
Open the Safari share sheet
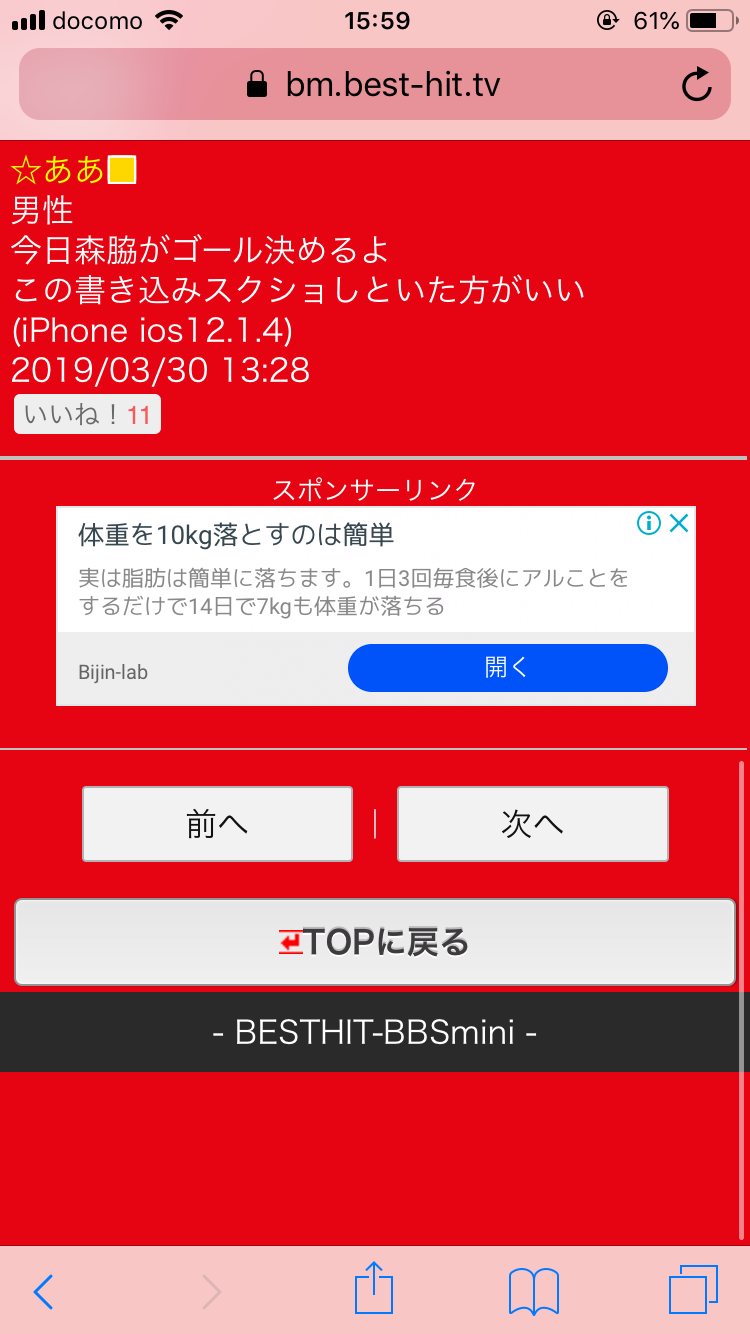click(374, 1290)
